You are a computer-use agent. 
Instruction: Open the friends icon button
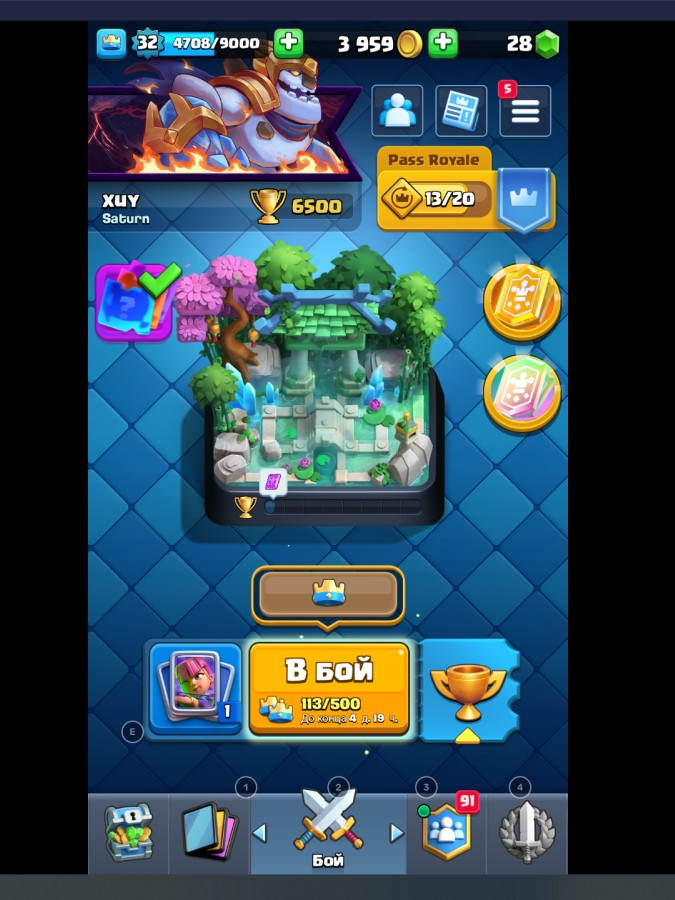(397, 110)
